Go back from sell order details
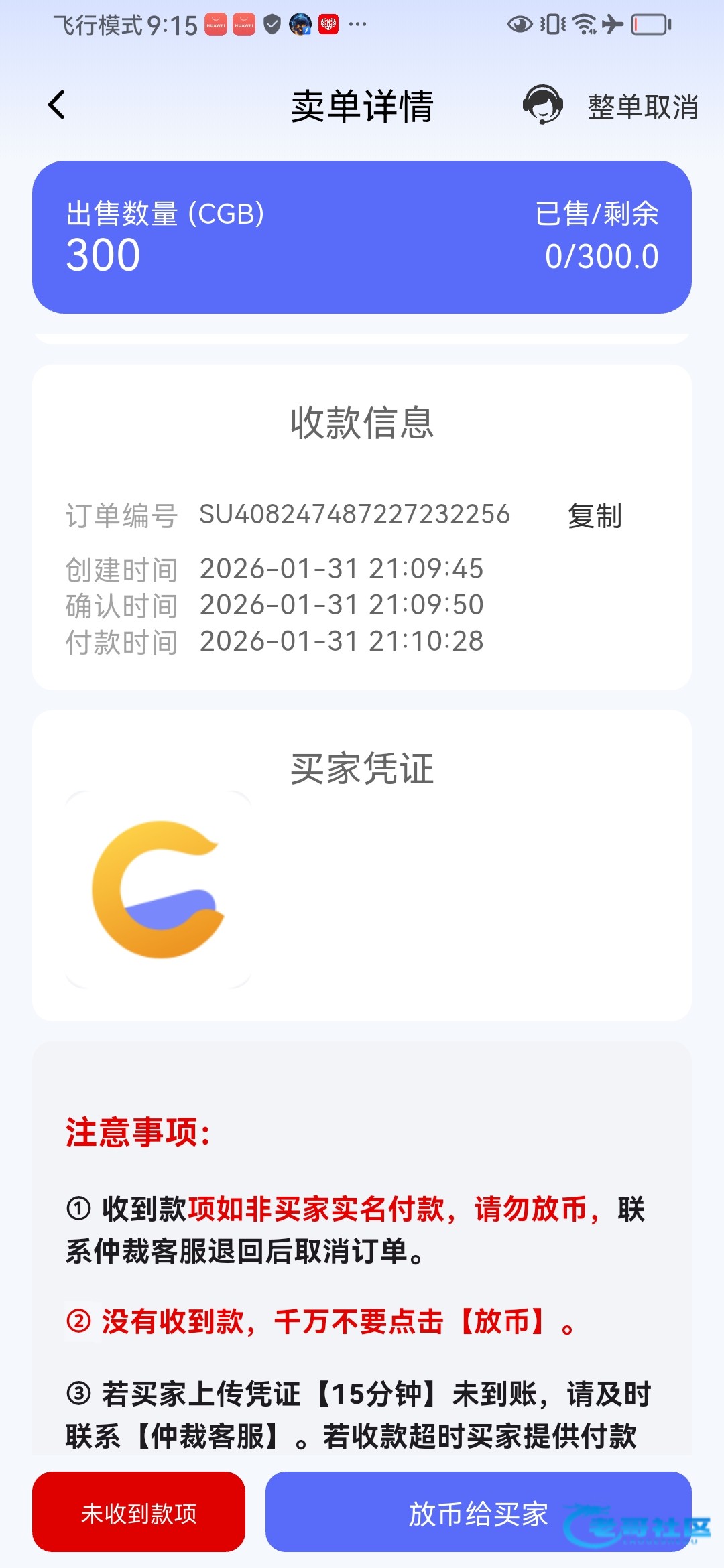 58,105
